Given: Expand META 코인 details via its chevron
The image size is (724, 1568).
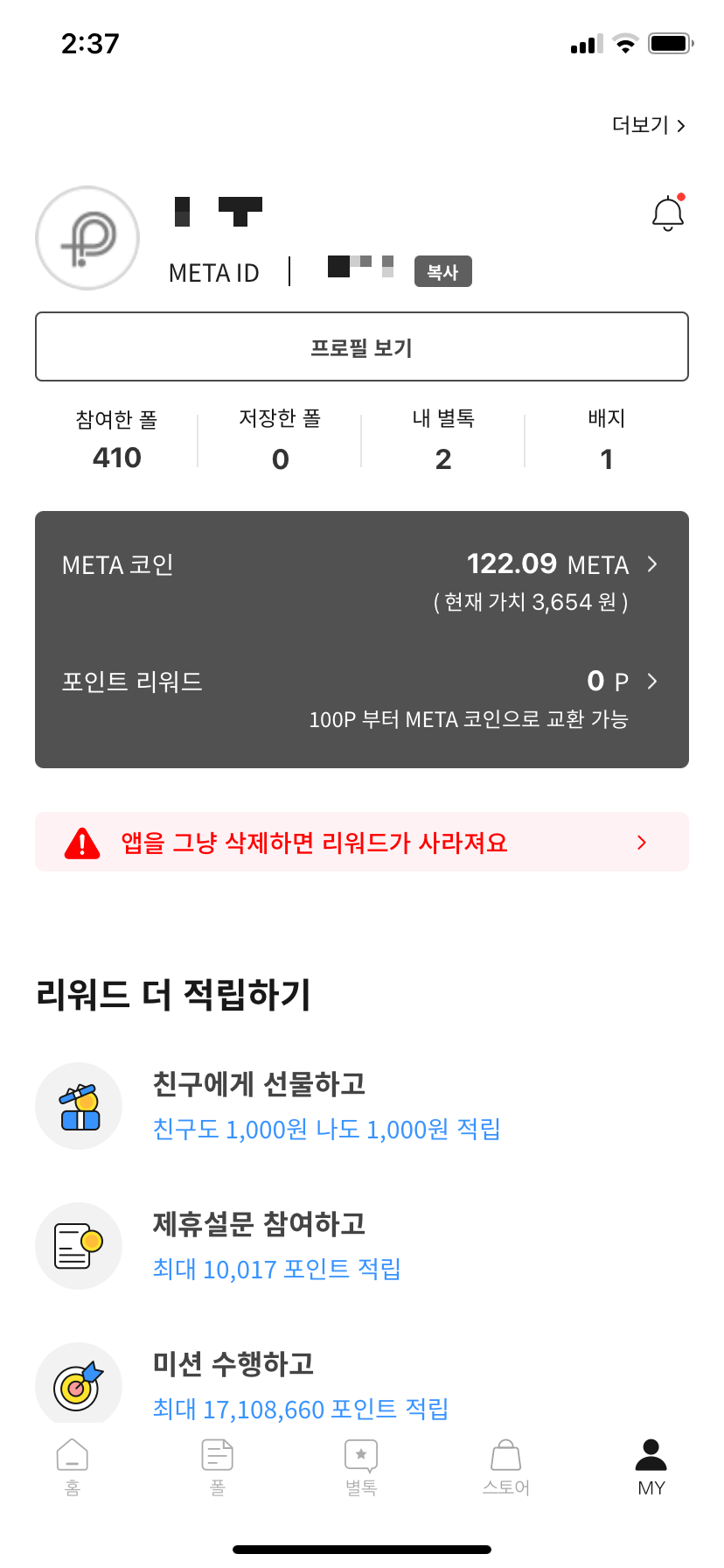Looking at the screenshot, I should [651, 564].
